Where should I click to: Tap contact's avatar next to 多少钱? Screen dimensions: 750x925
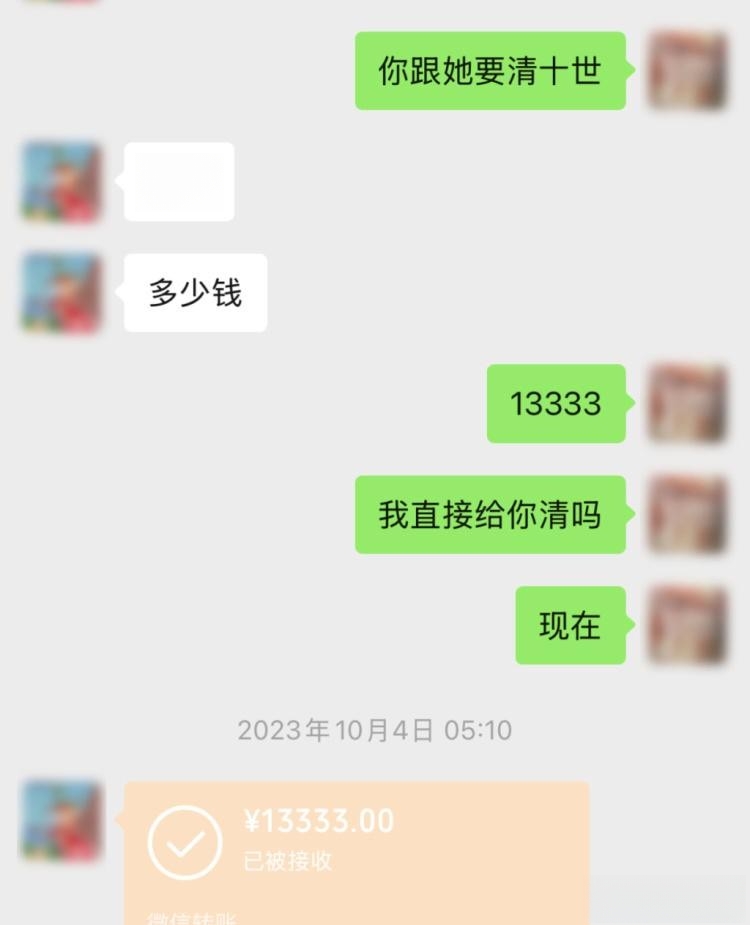[62, 293]
